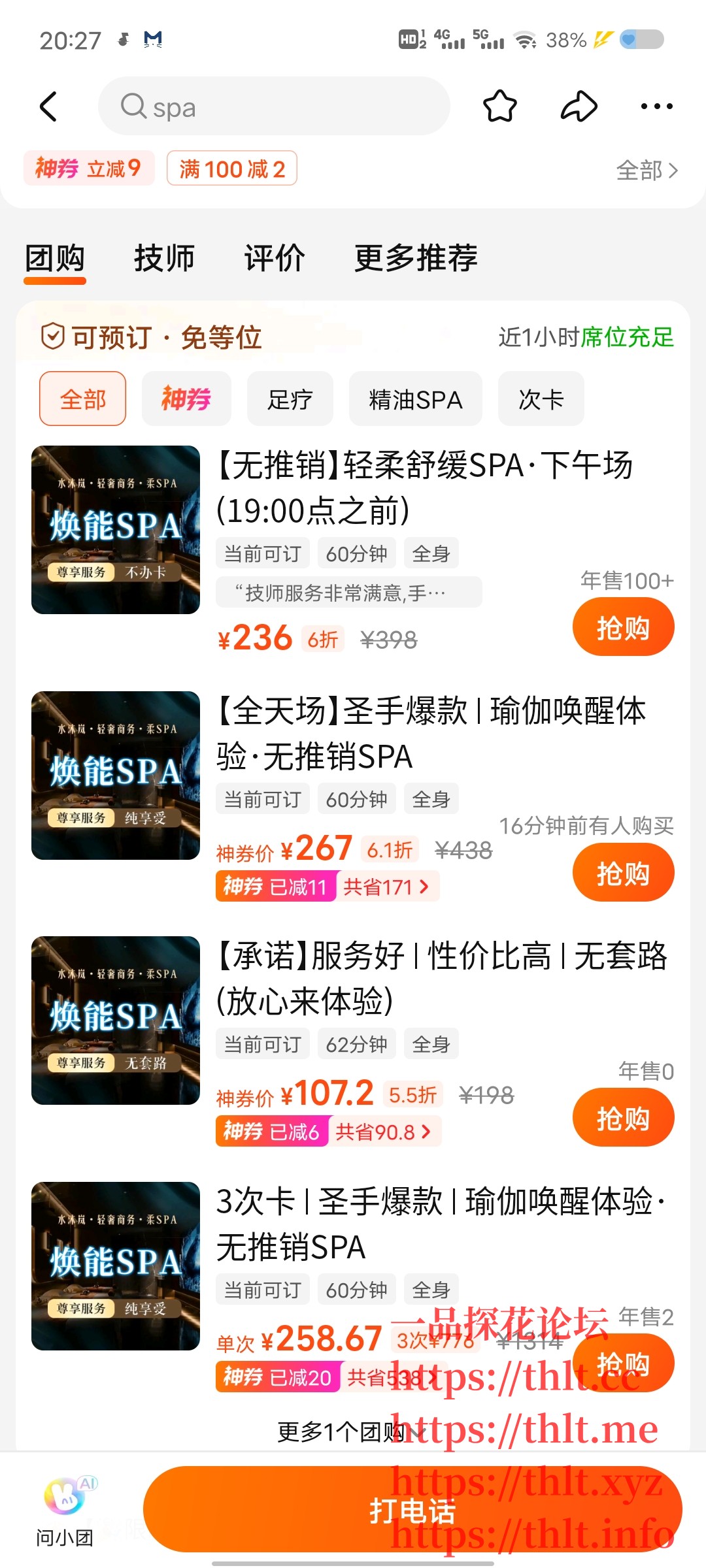
Task: Open the 焕能SPA thumbnail of the first deal
Action: (x=115, y=531)
